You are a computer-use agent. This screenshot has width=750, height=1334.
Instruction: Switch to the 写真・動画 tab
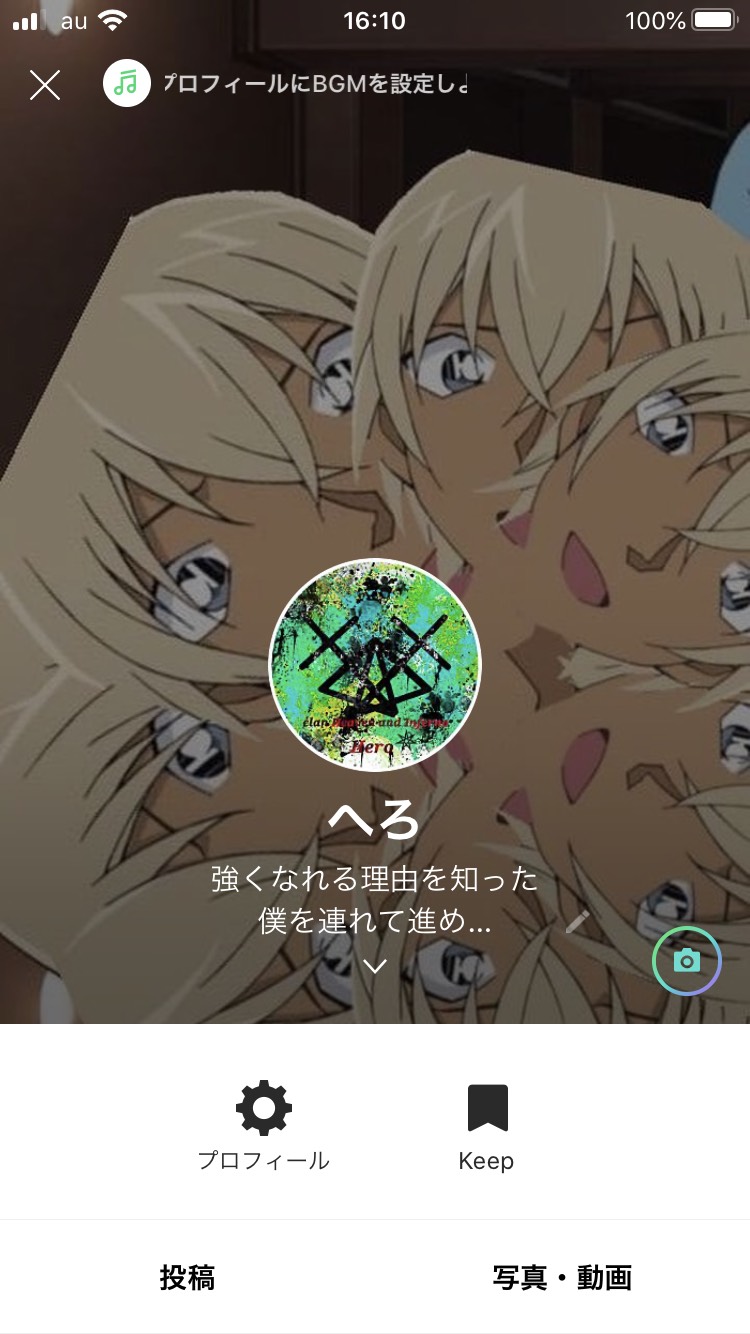[x=562, y=1277]
